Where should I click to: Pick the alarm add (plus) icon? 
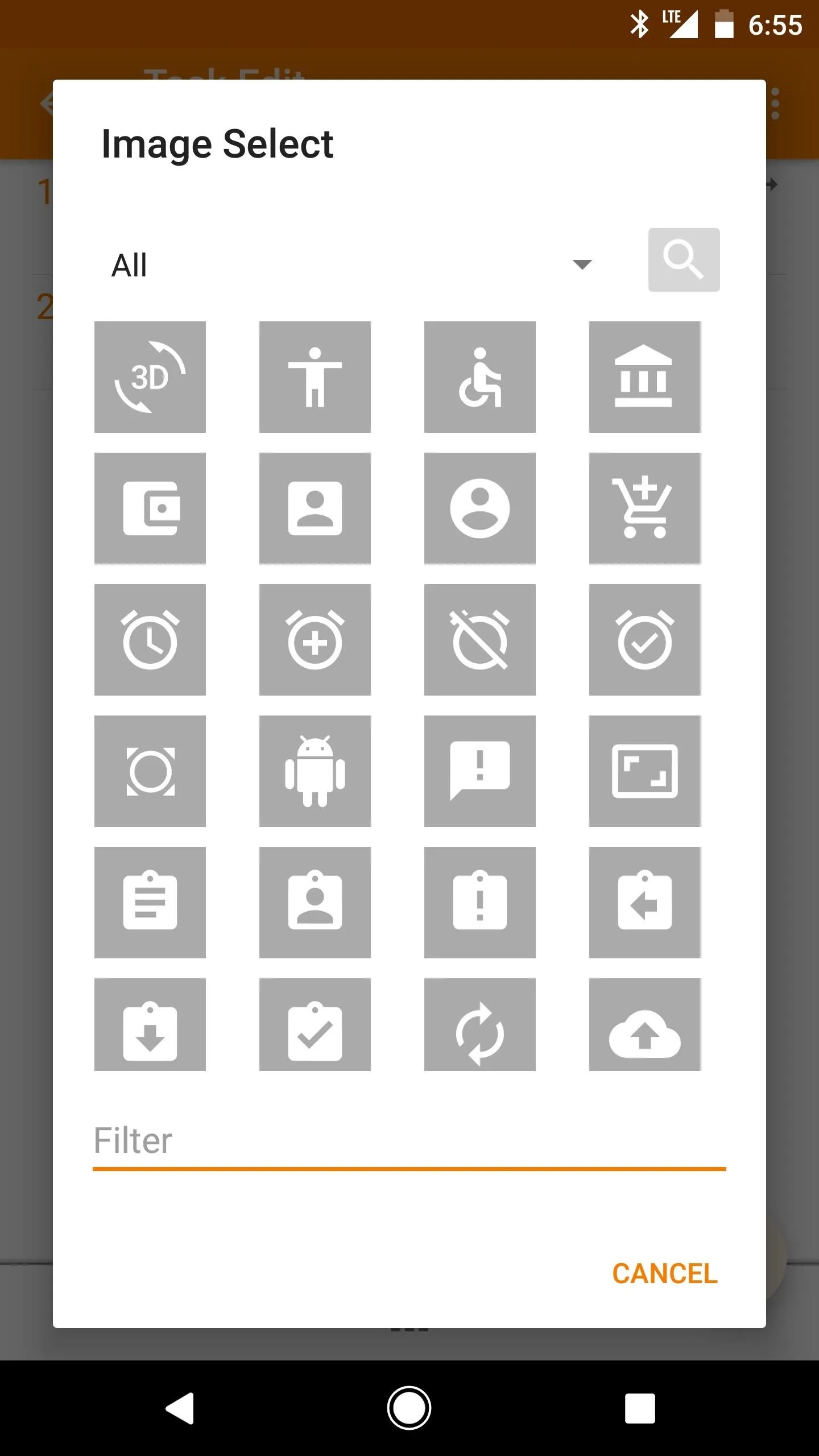pyautogui.click(x=315, y=640)
